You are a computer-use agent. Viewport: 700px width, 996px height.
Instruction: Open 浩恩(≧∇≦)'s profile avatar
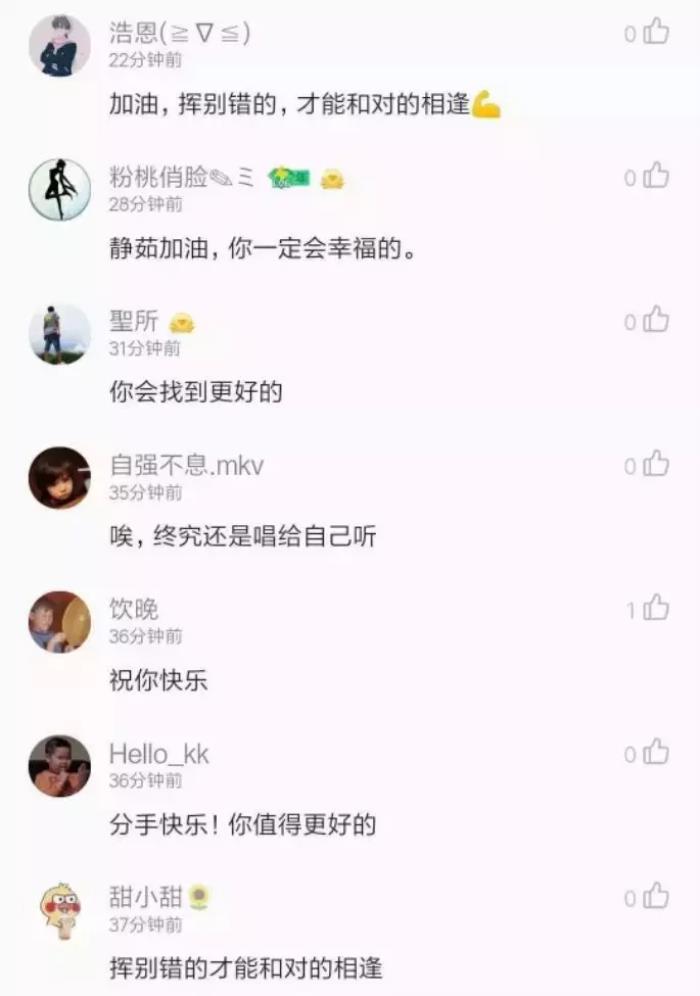pyautogui.click(x=60, y=46)
